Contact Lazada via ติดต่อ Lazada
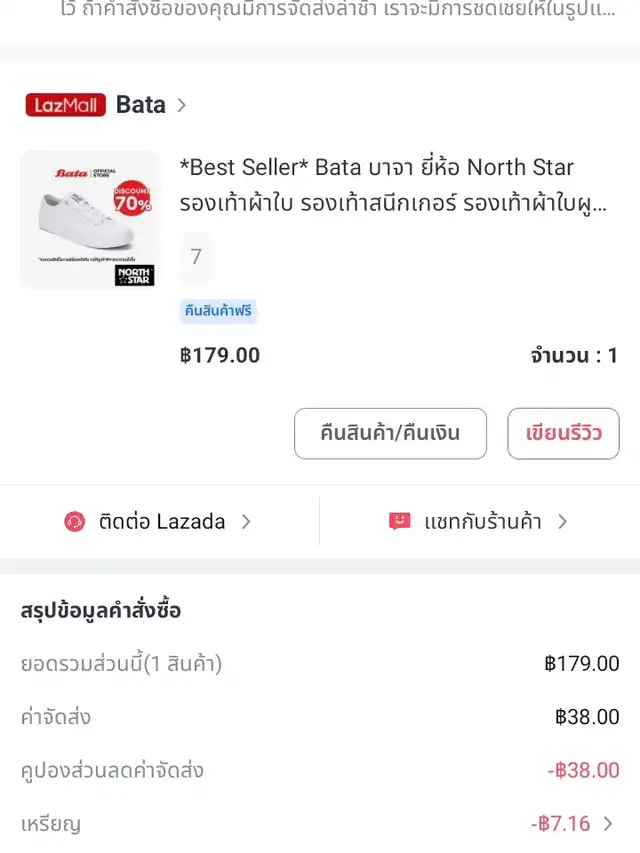 point(160,521)
